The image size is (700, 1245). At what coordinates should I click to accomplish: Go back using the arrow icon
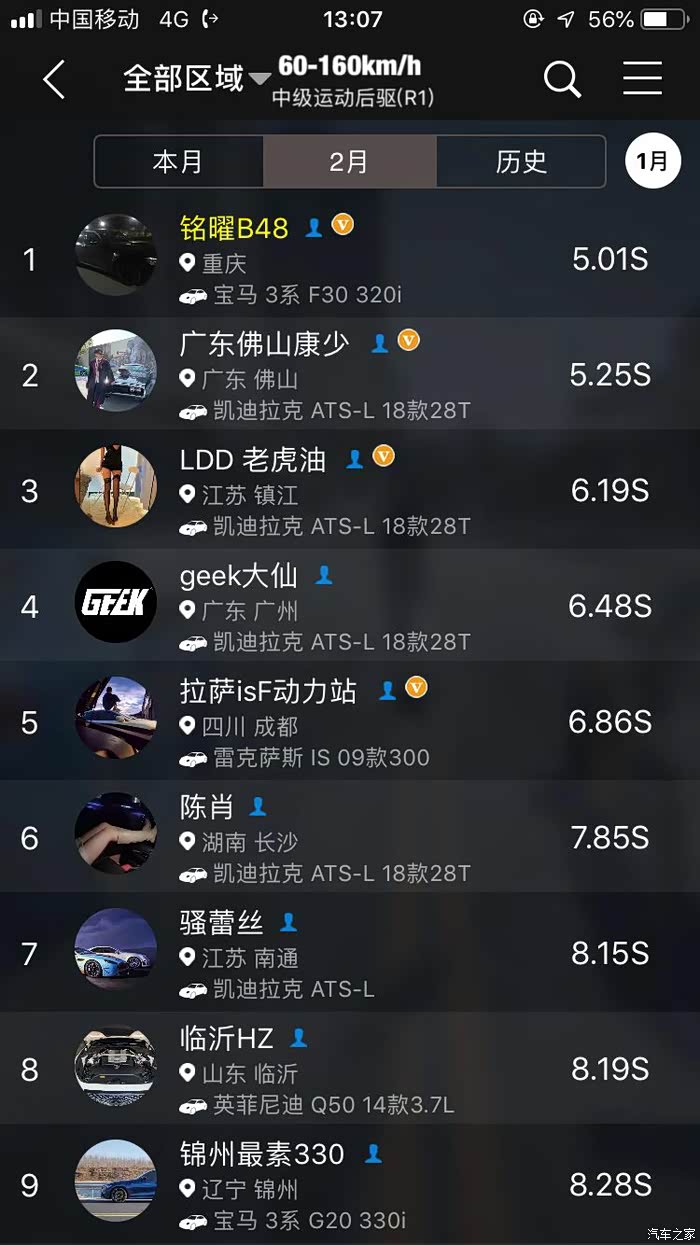54,80
